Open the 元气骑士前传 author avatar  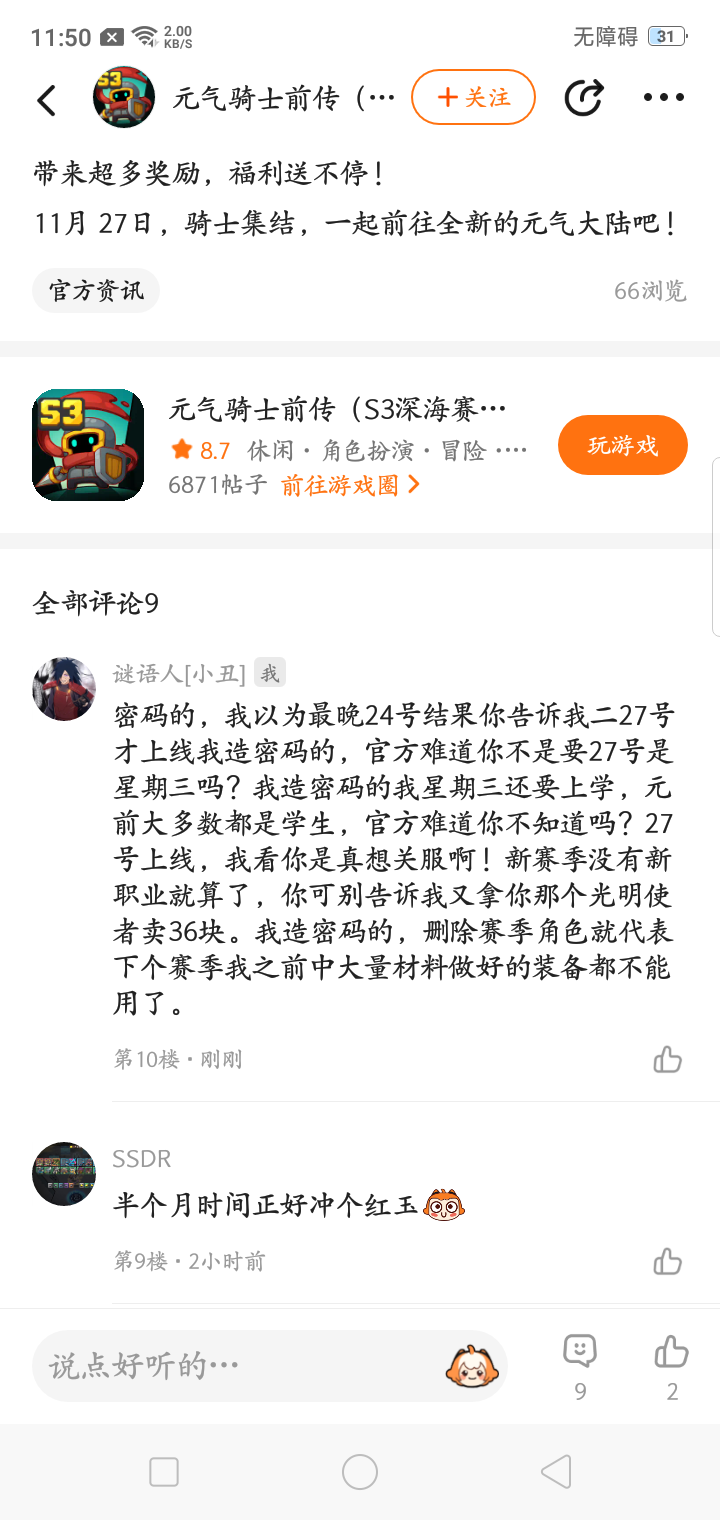124,97
